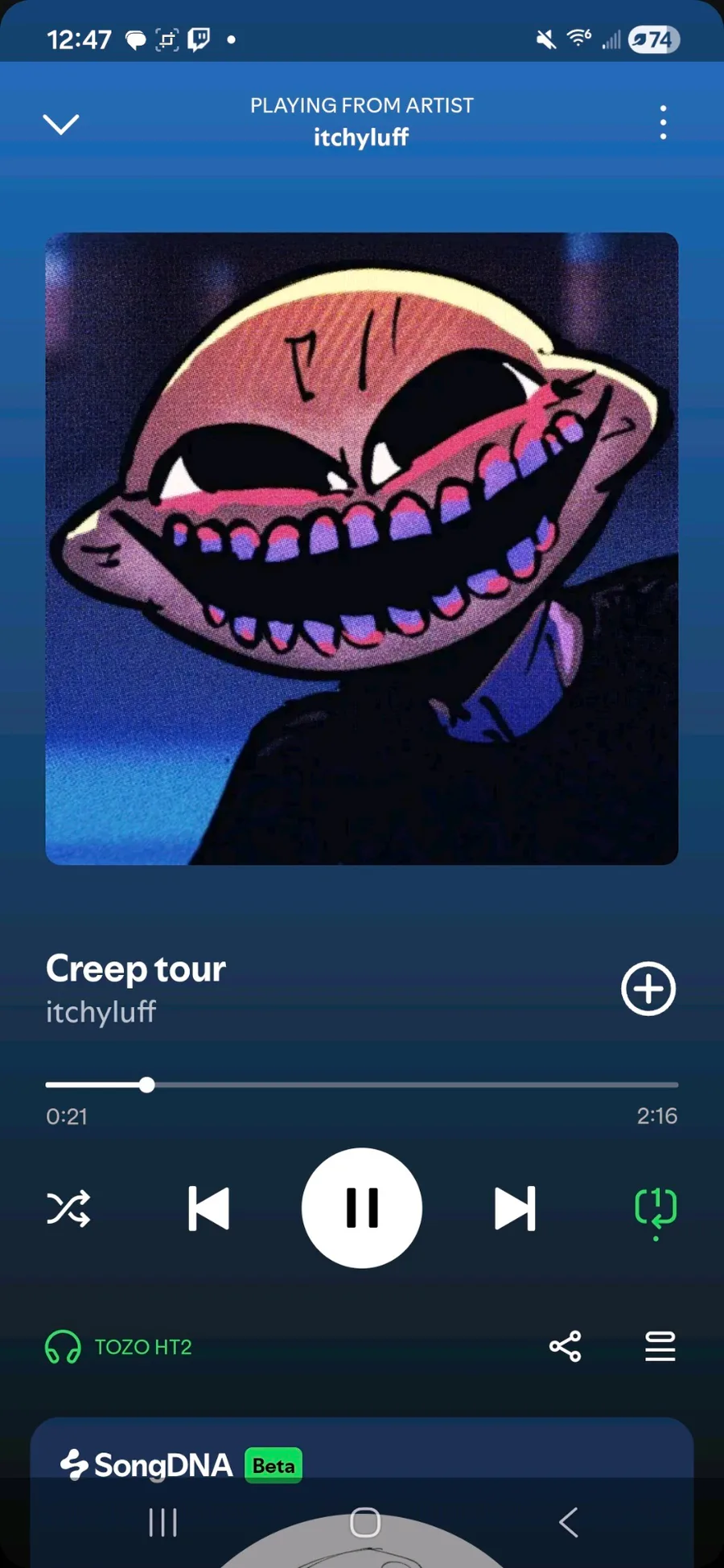The height and width of the screenshot is (1568, 724).
Task: Pause the current song
Action: click(x=362, y=1208)
